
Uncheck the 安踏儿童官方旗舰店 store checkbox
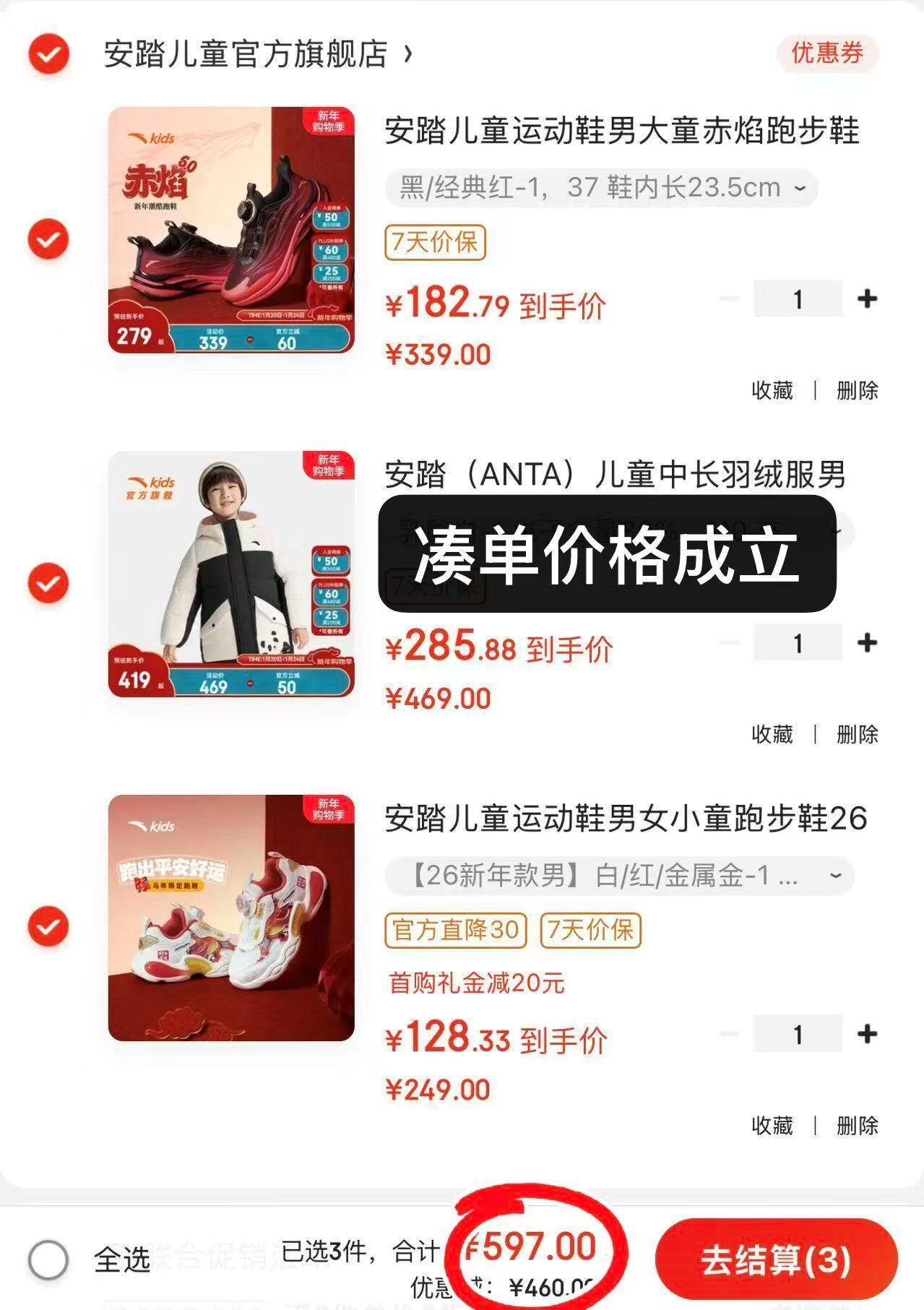[48, 54]
